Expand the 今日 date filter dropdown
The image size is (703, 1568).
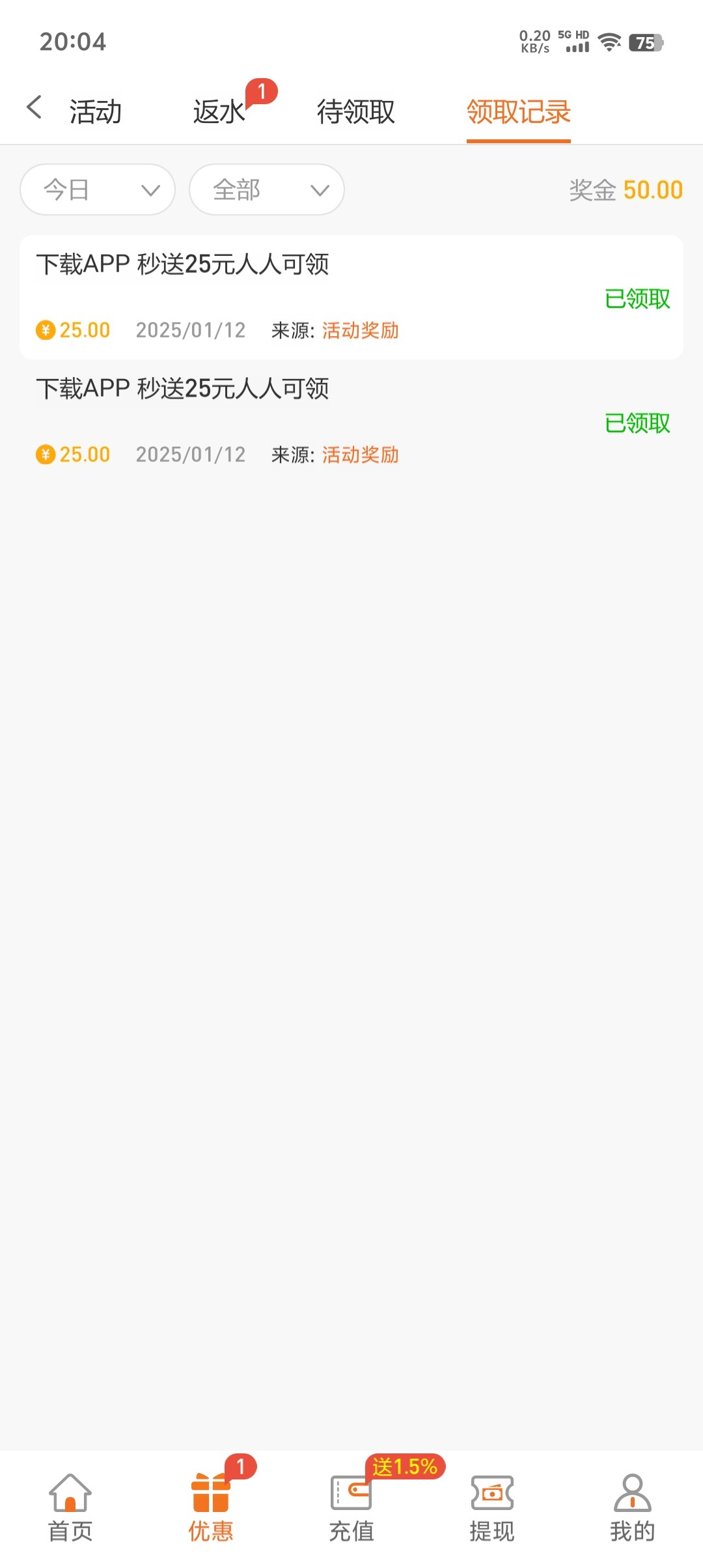[98, 189]
